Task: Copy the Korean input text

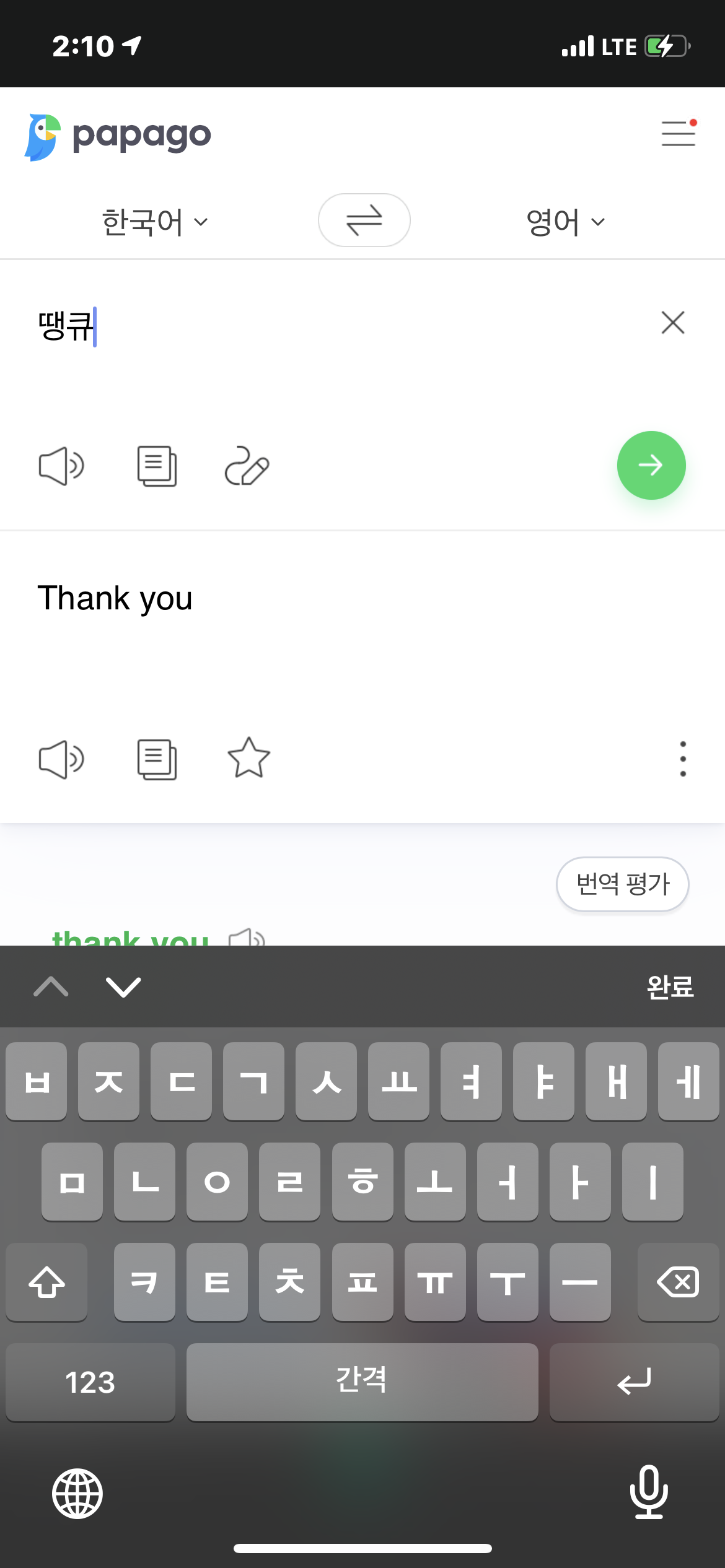Action: pos(157,466)
